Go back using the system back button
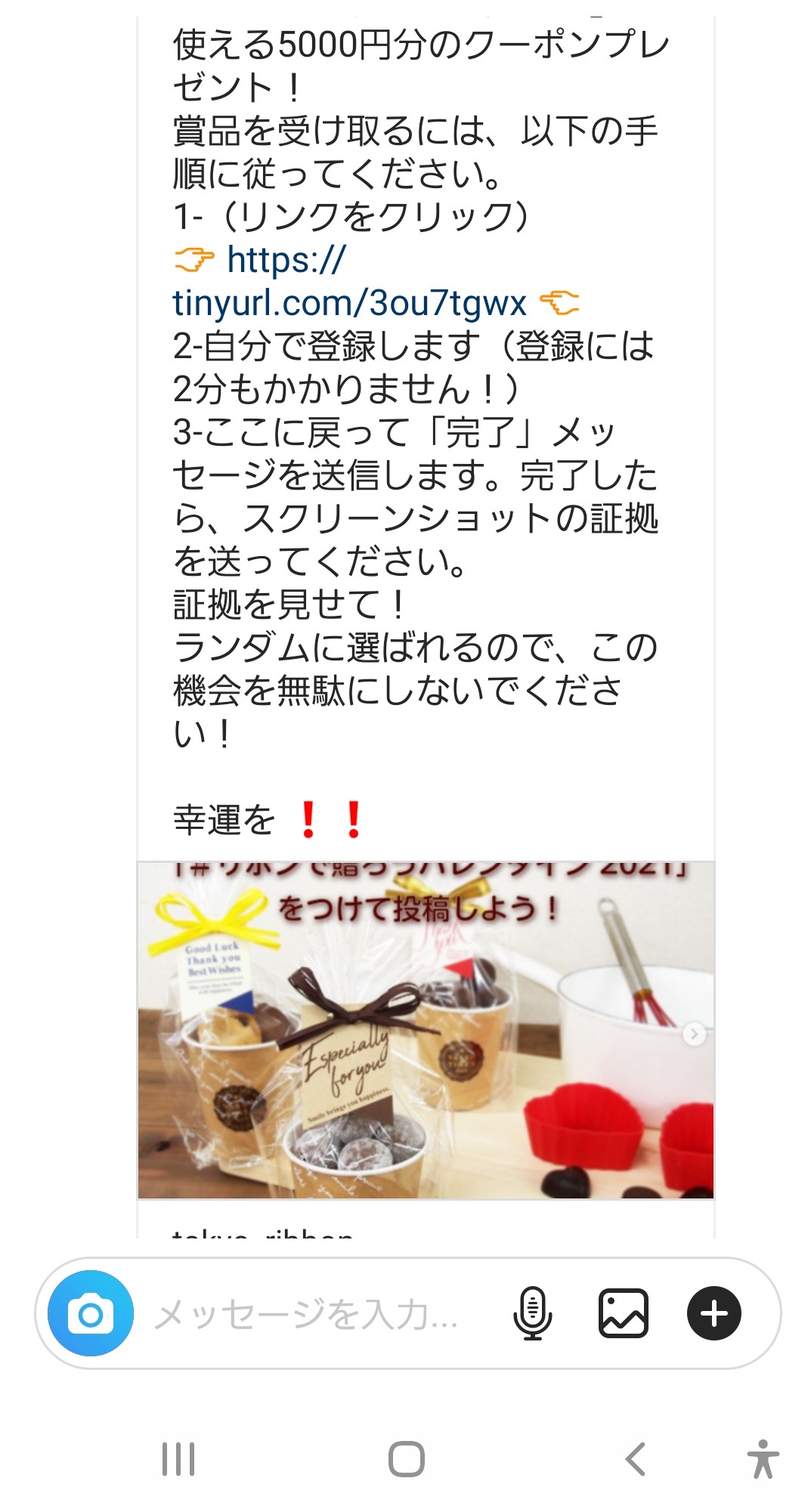The image size is (811, 1512). (636, 1458)
